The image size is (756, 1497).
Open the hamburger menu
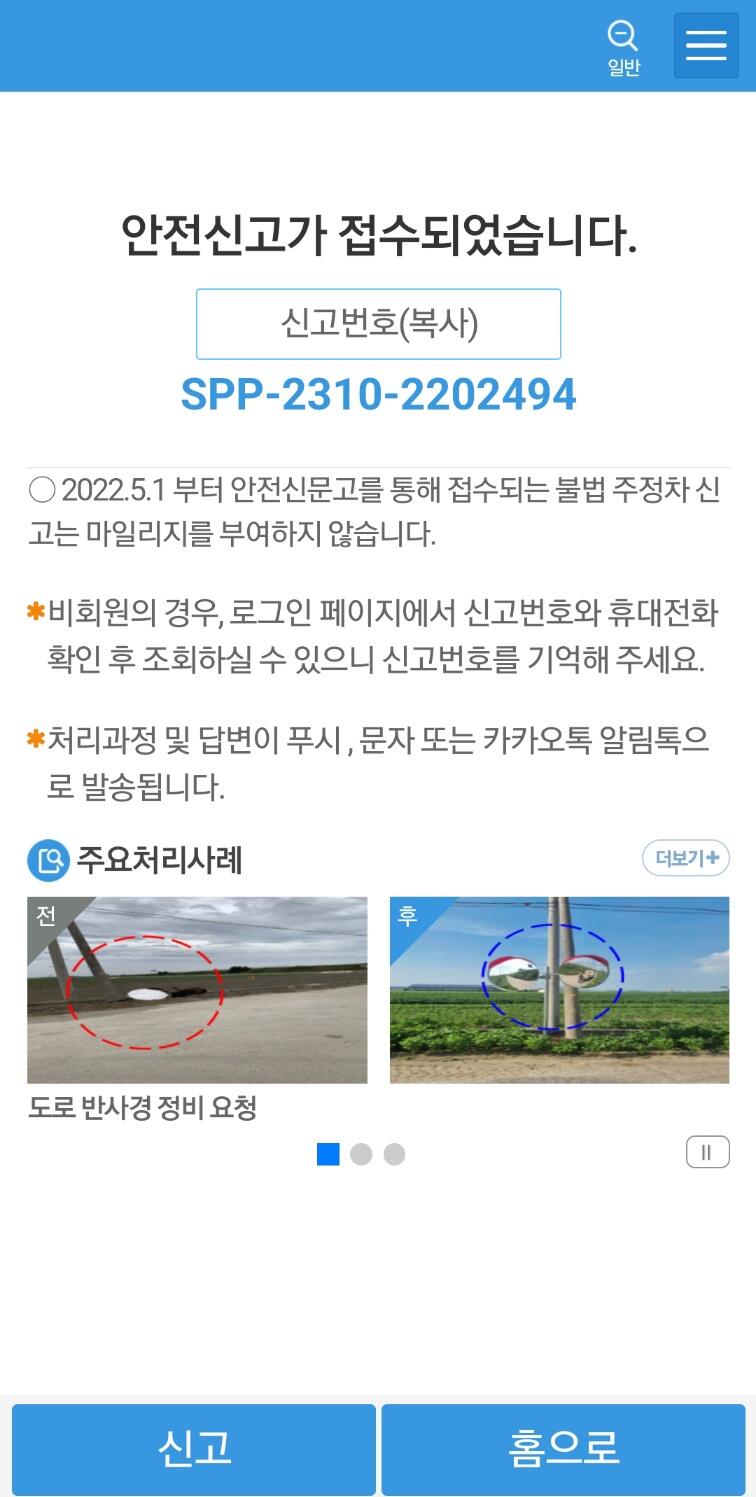pos(706,45)
